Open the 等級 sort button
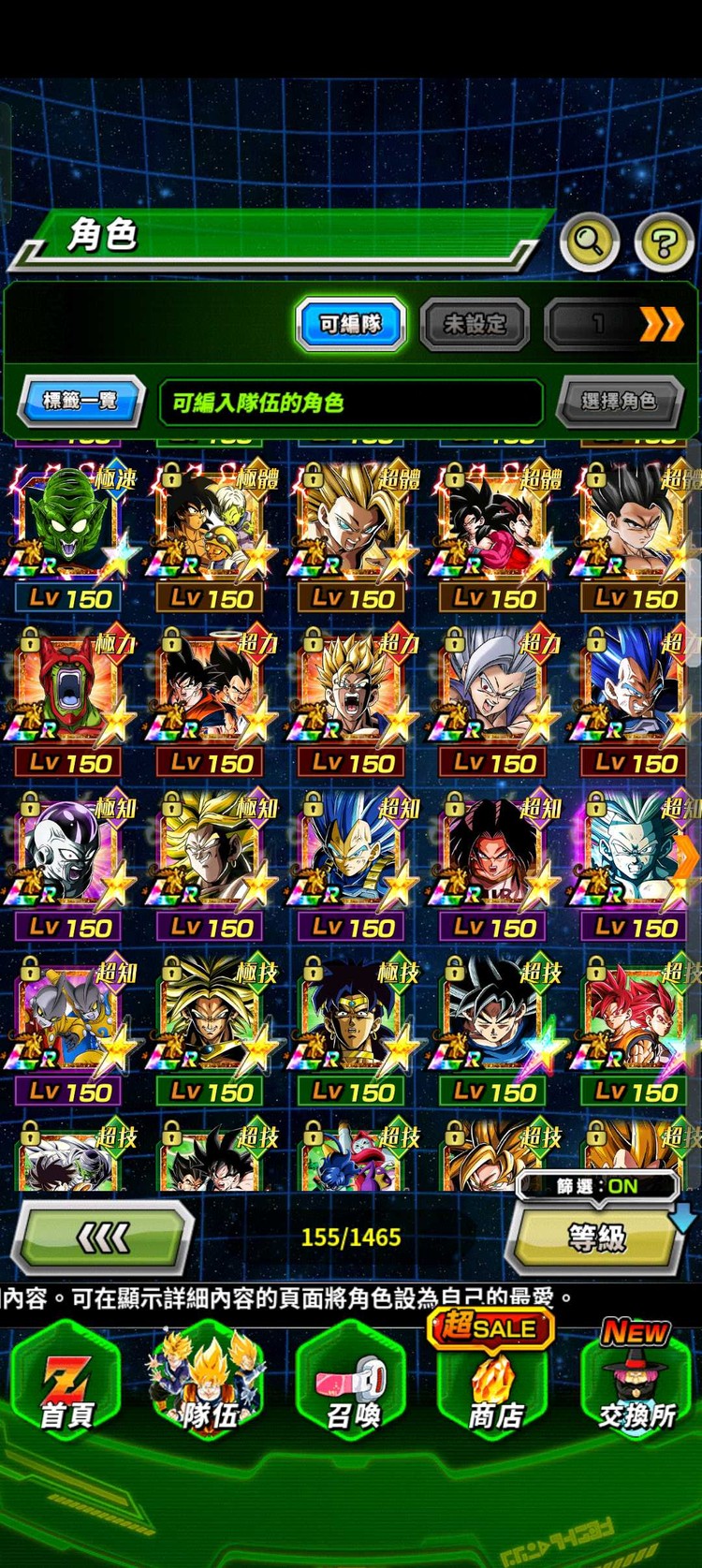Viewport: 702px width, 1568px height. point(596,1238)
